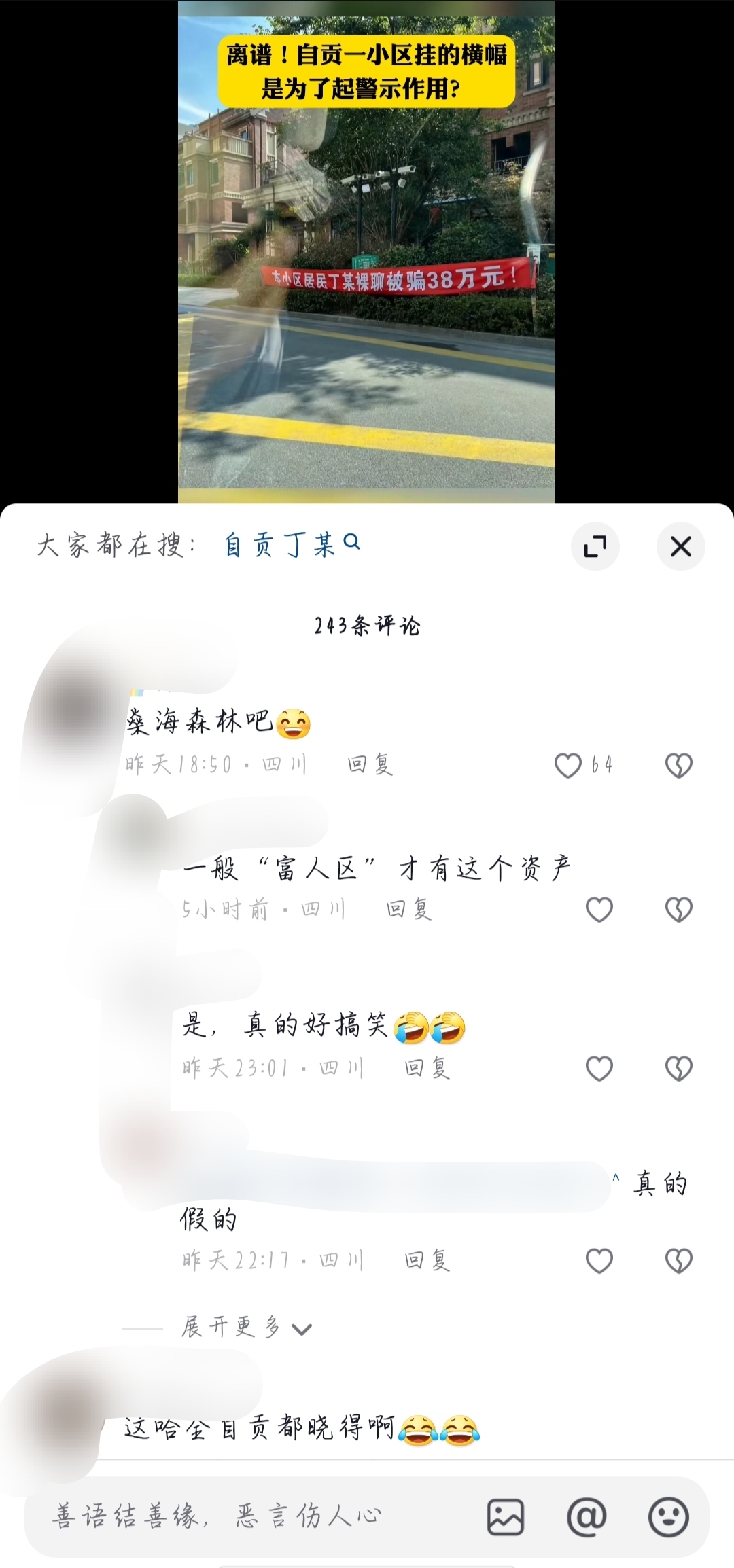Dislike the comment 是,真的好搞笑

coord(678,1069)
